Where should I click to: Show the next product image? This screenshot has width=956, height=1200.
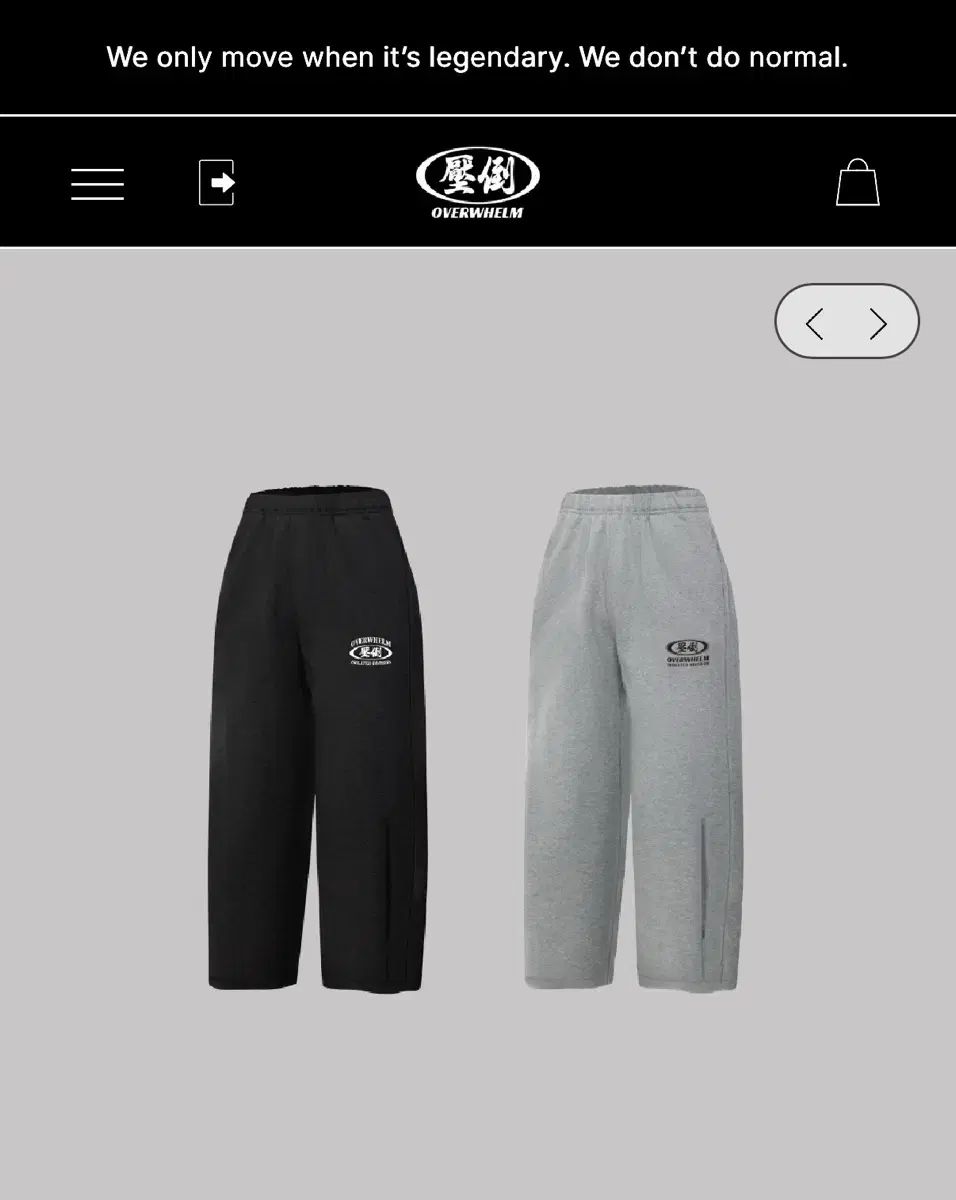pos(878,323)
